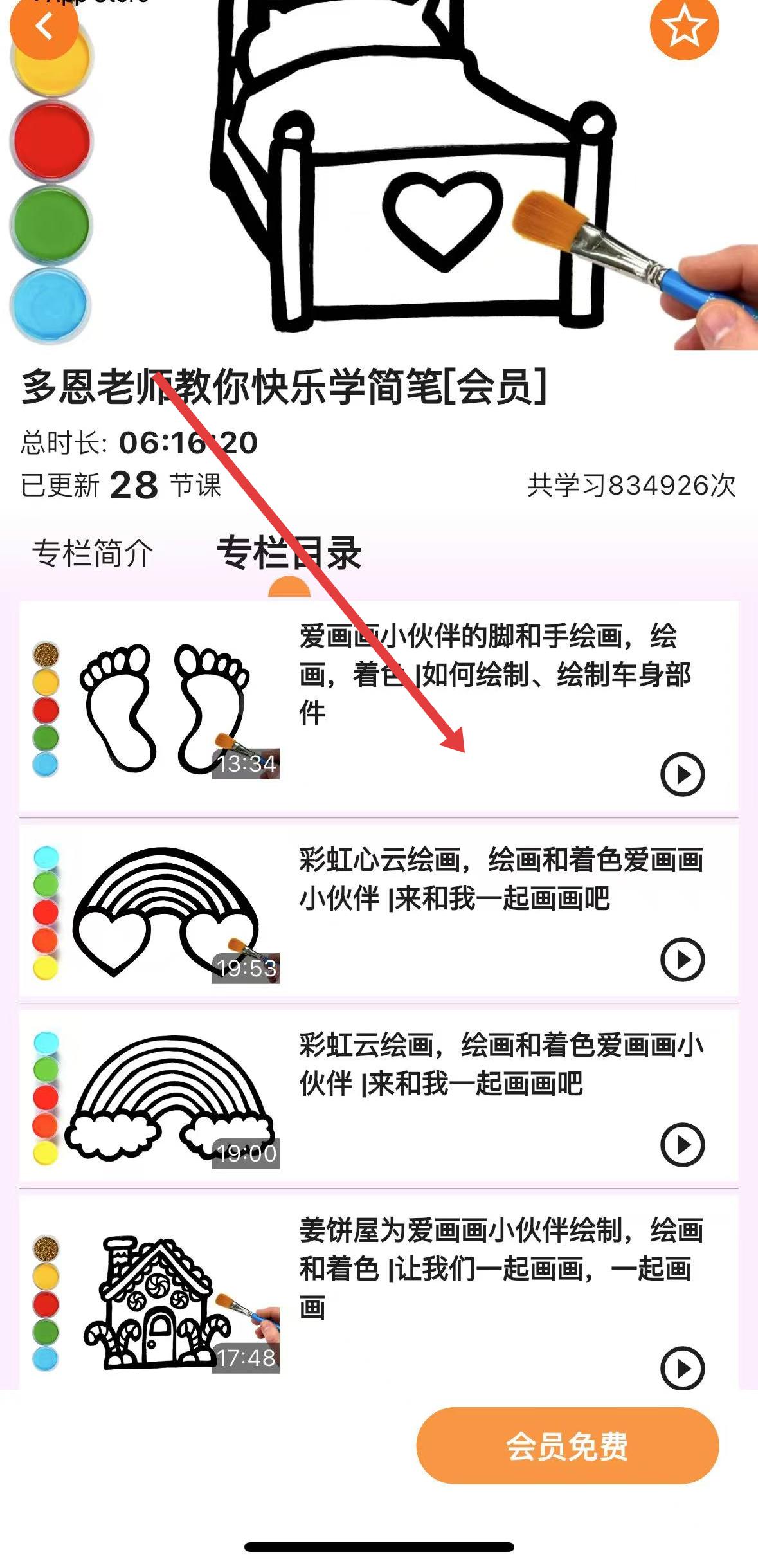The height and width of the screenshot is (1568, 758).
Task: Select the 专栏目录 tab
Action: click(x=289, y=553)
